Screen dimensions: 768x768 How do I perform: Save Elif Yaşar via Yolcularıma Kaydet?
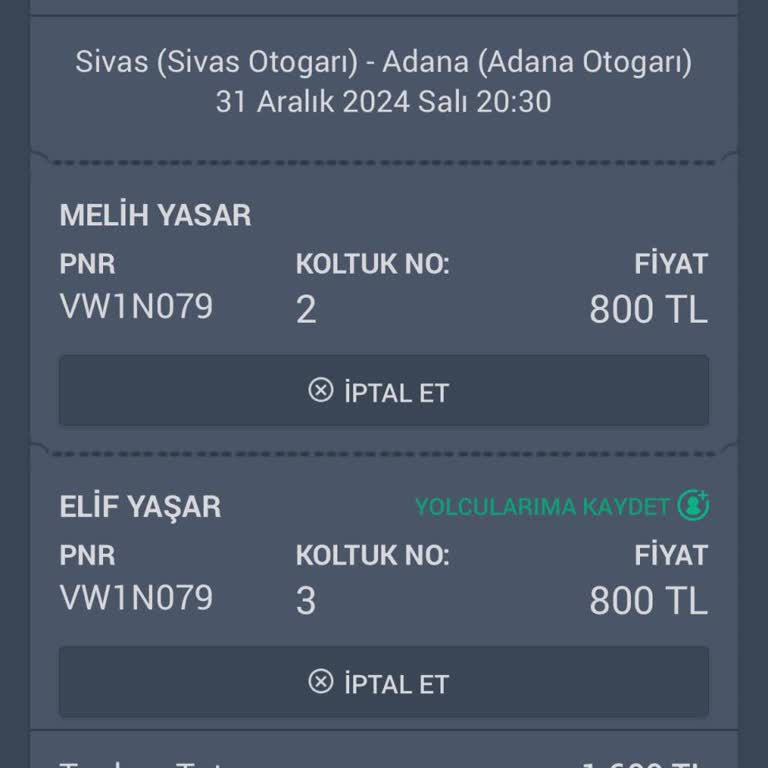(x=561, y=506)
